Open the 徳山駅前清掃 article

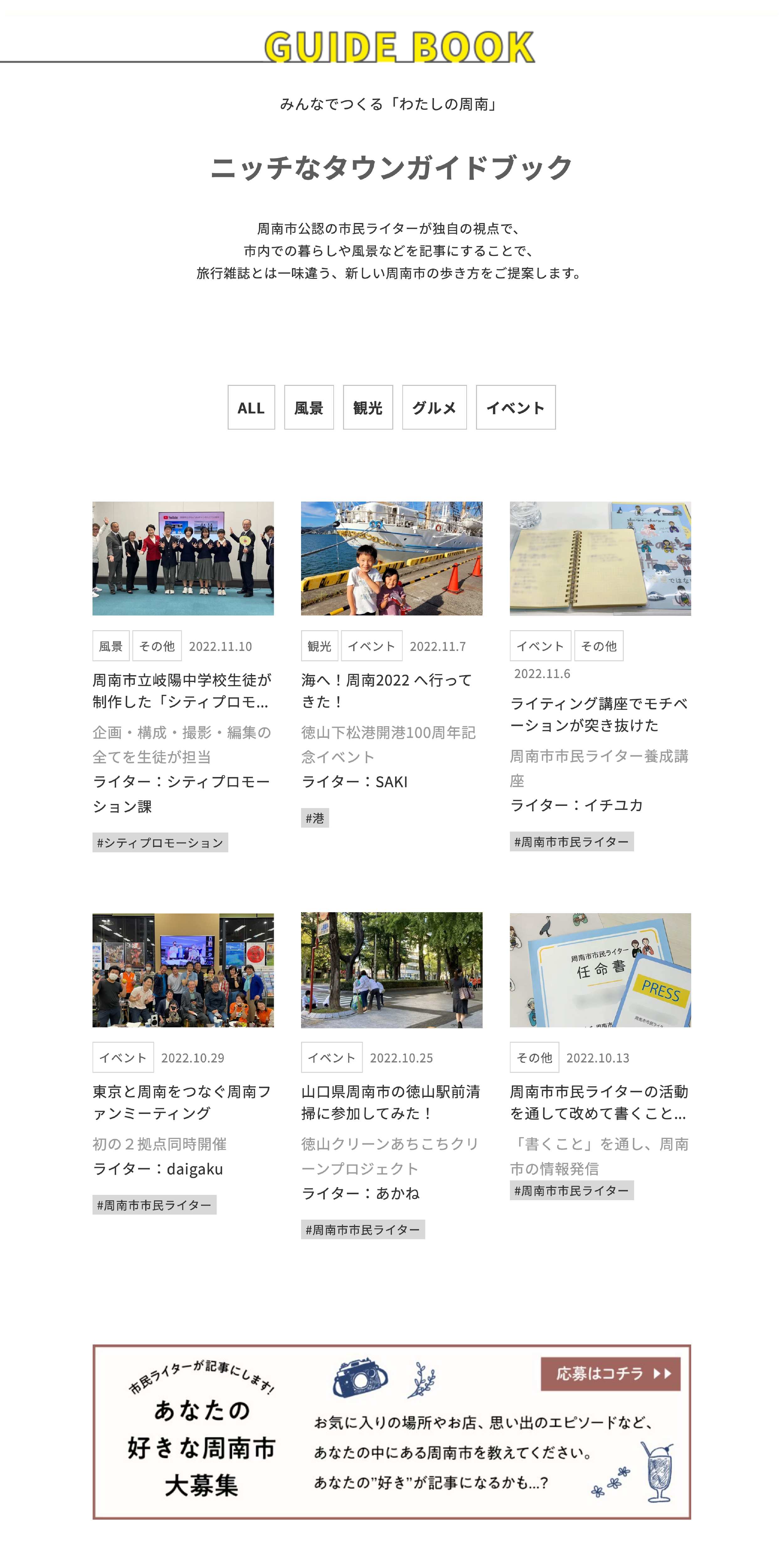(391, 1102)
